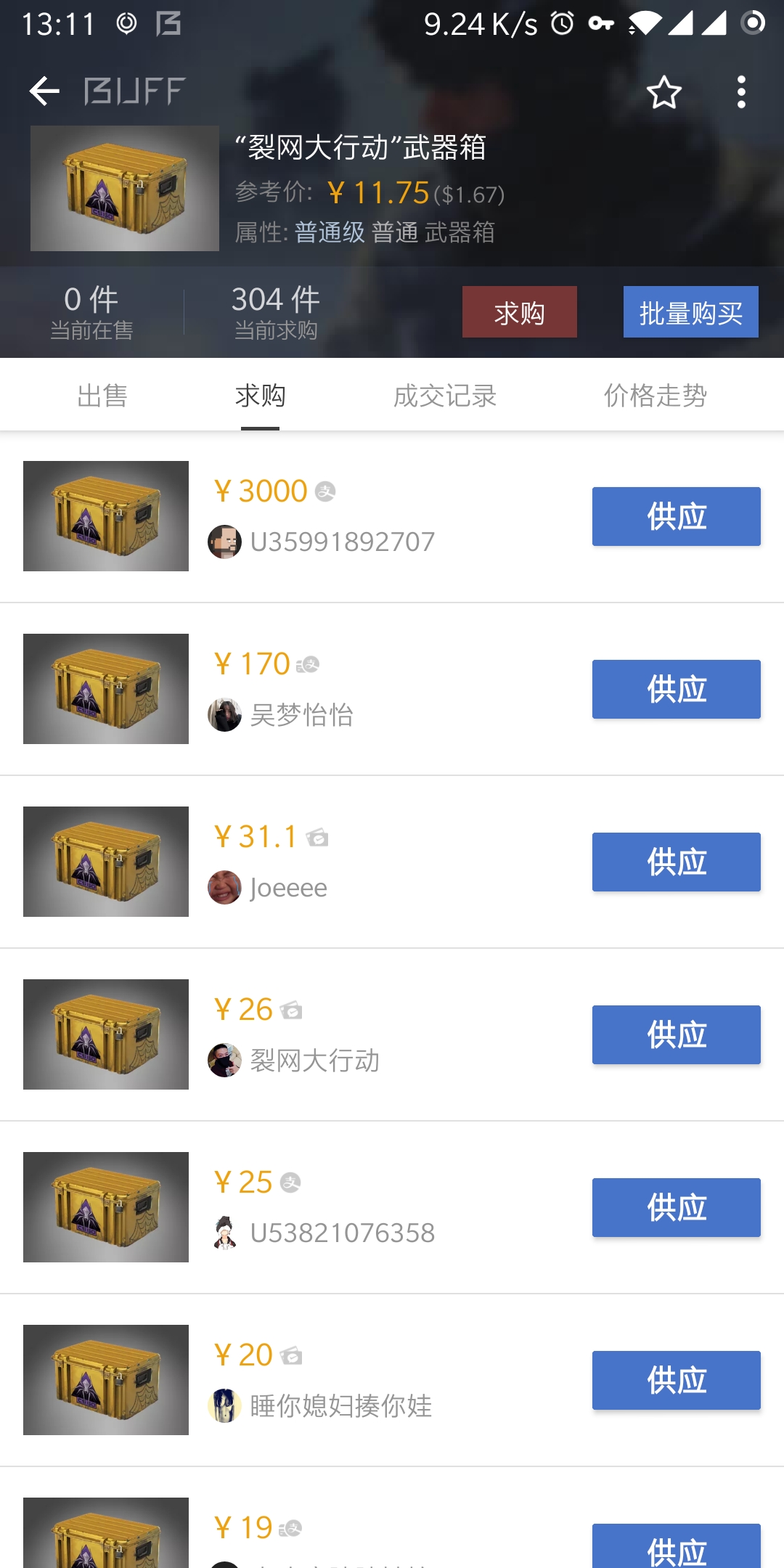The image size is (784, 1568).
Task: Tap the back arrow to leave item page
Action: point(44,90)
